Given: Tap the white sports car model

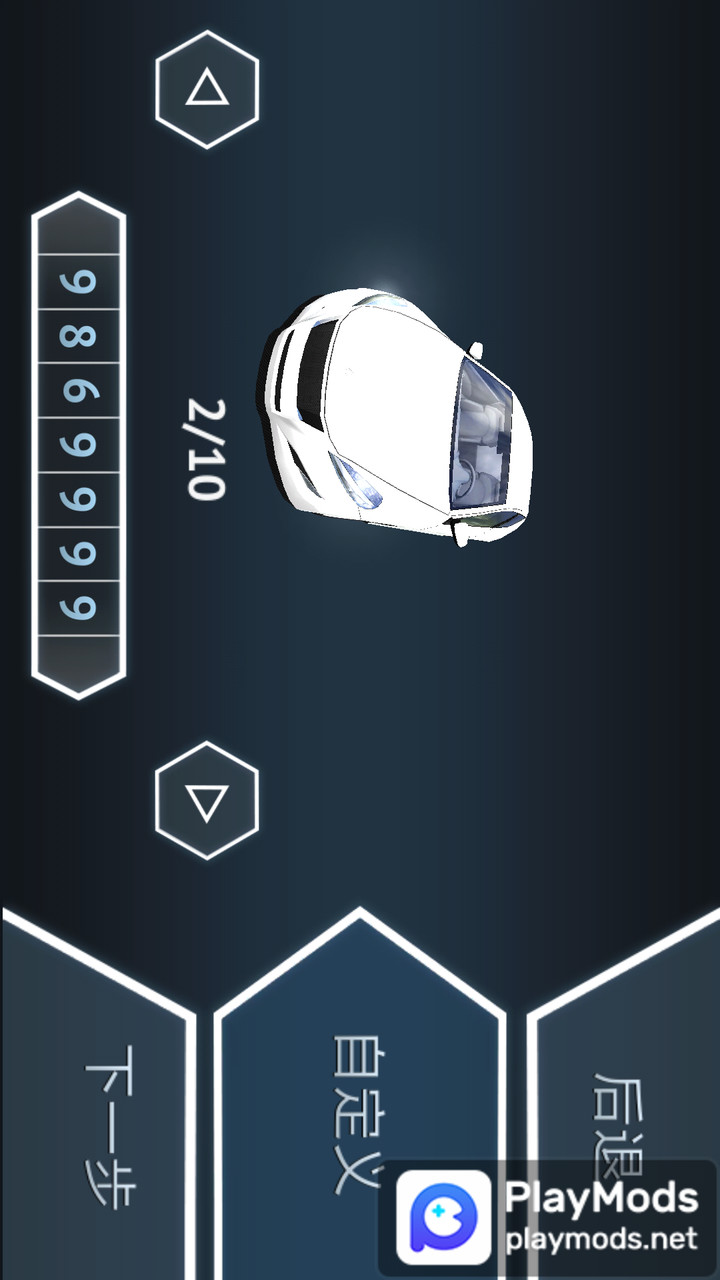Looking at the screenshot, I should coord(400,410).
